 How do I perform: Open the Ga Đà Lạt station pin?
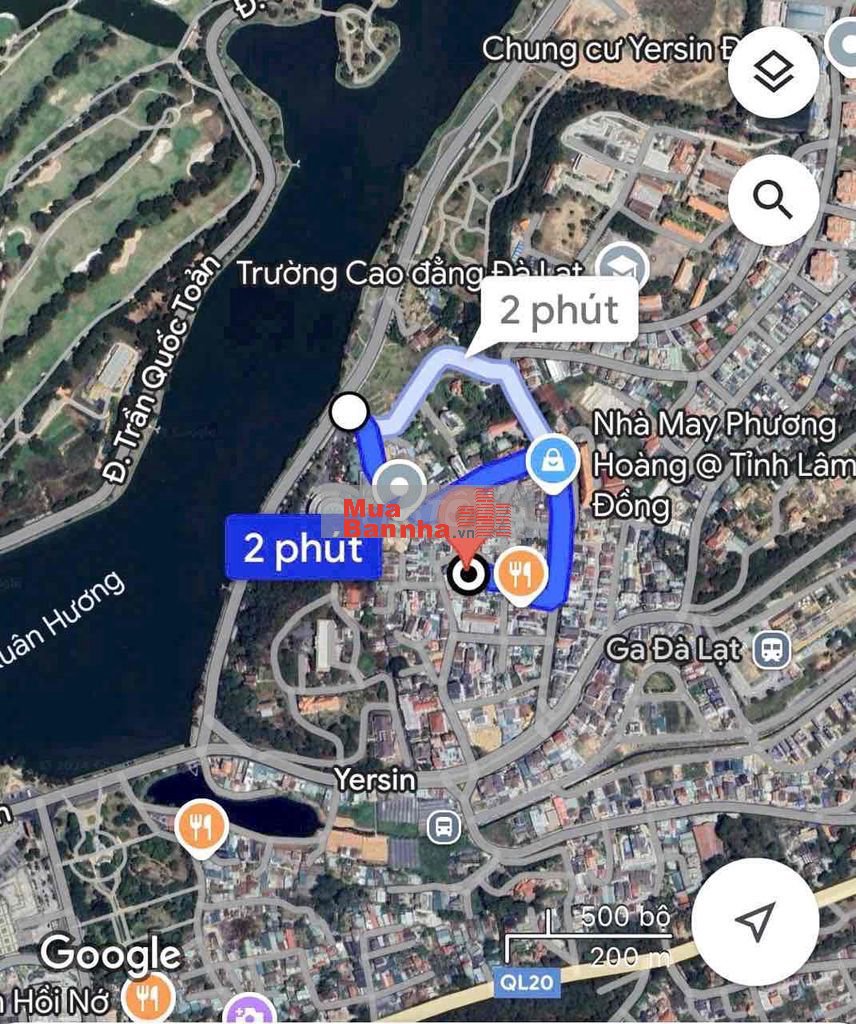771,650
